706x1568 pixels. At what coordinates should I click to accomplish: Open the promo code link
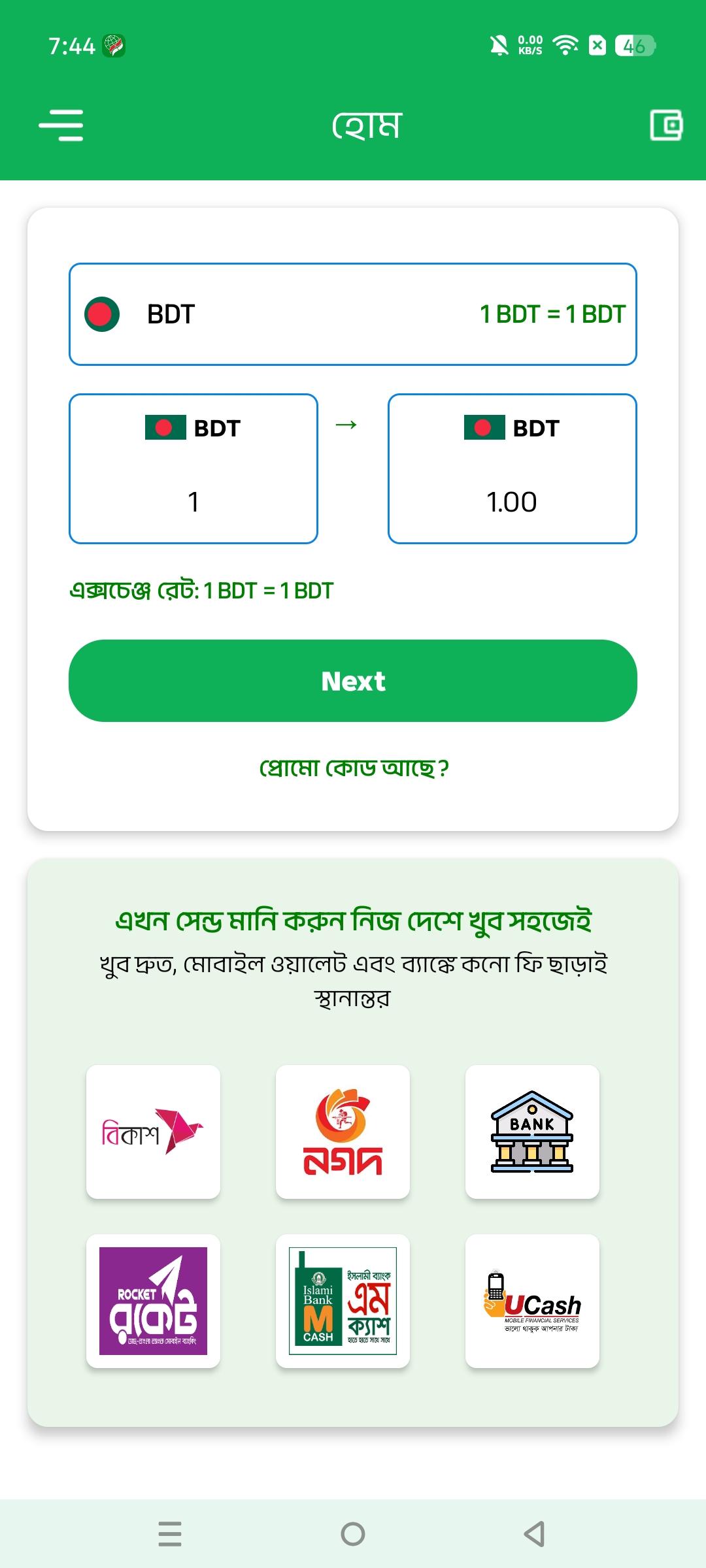[353, 768]
